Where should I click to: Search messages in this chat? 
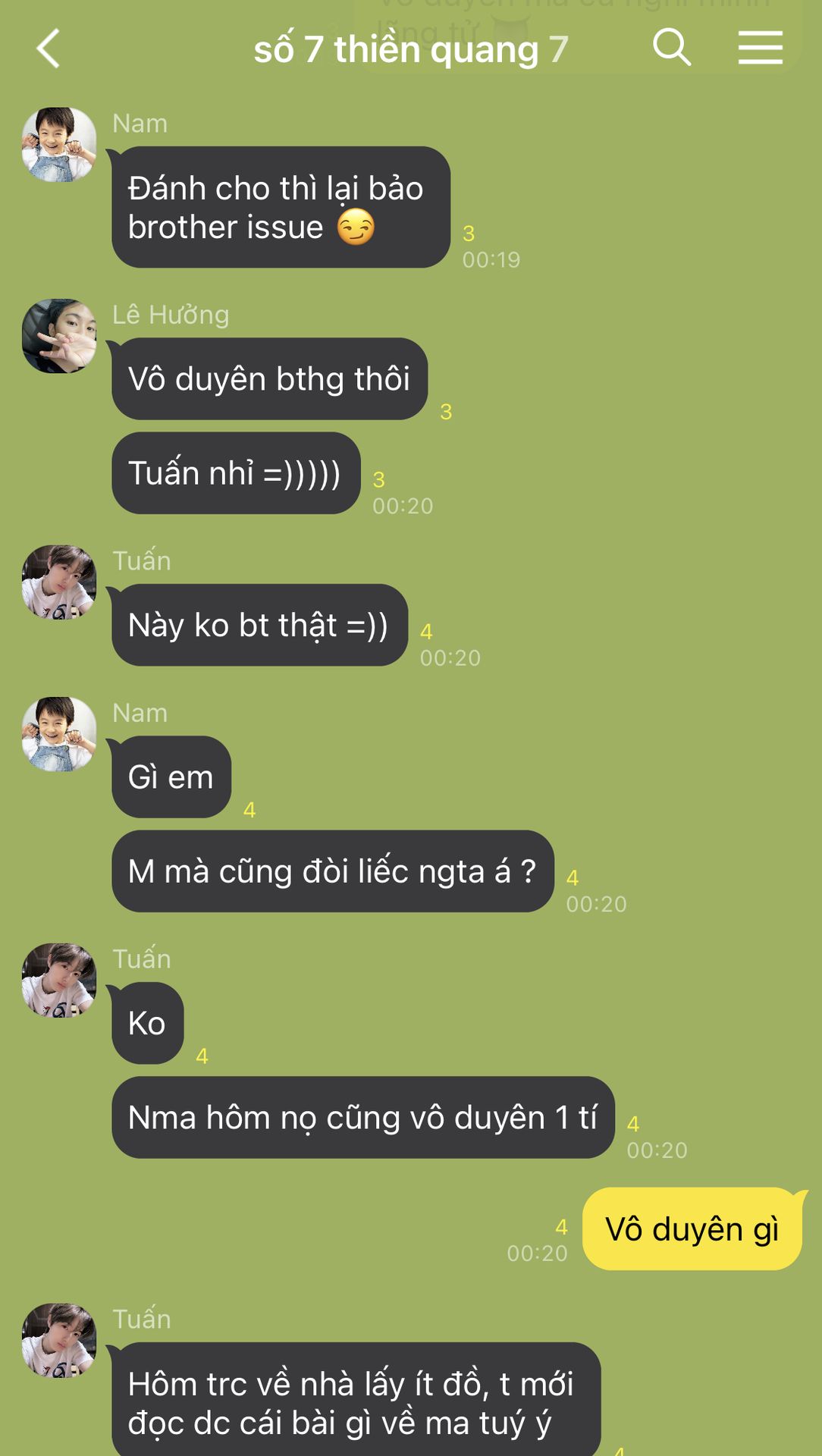click(671, 48)
